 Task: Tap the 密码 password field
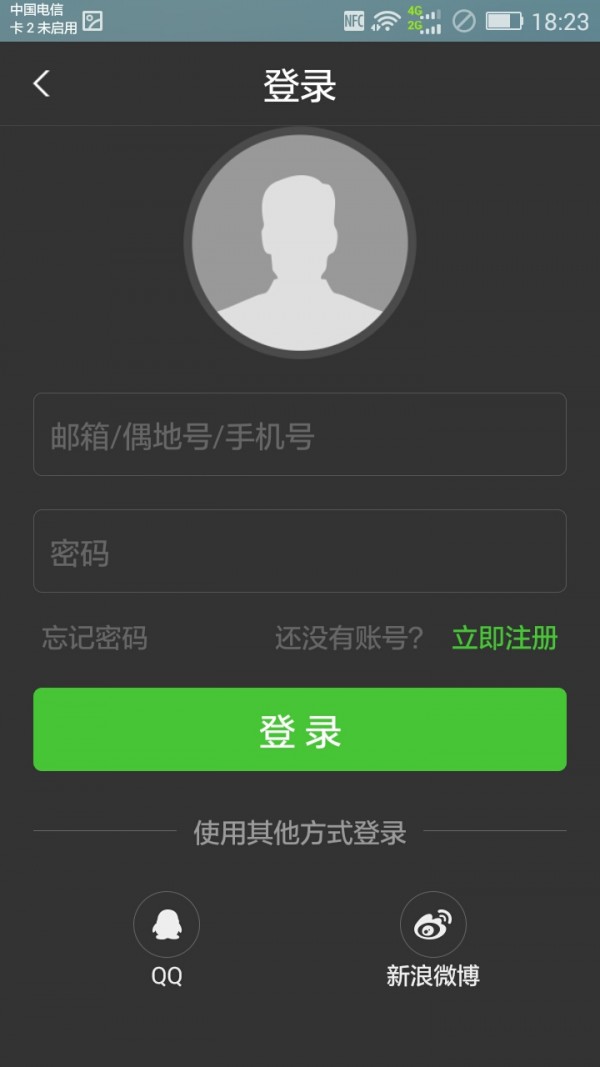(x=300, y=551)
